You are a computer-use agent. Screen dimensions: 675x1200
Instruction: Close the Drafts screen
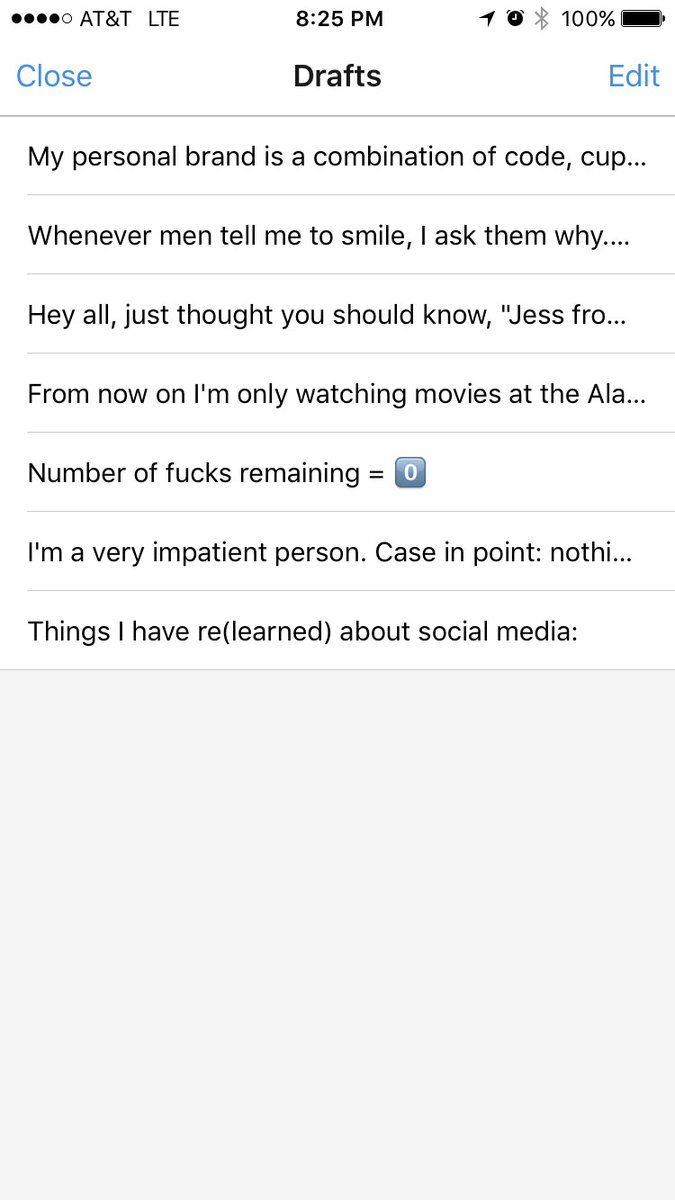[x=54, y=76]
